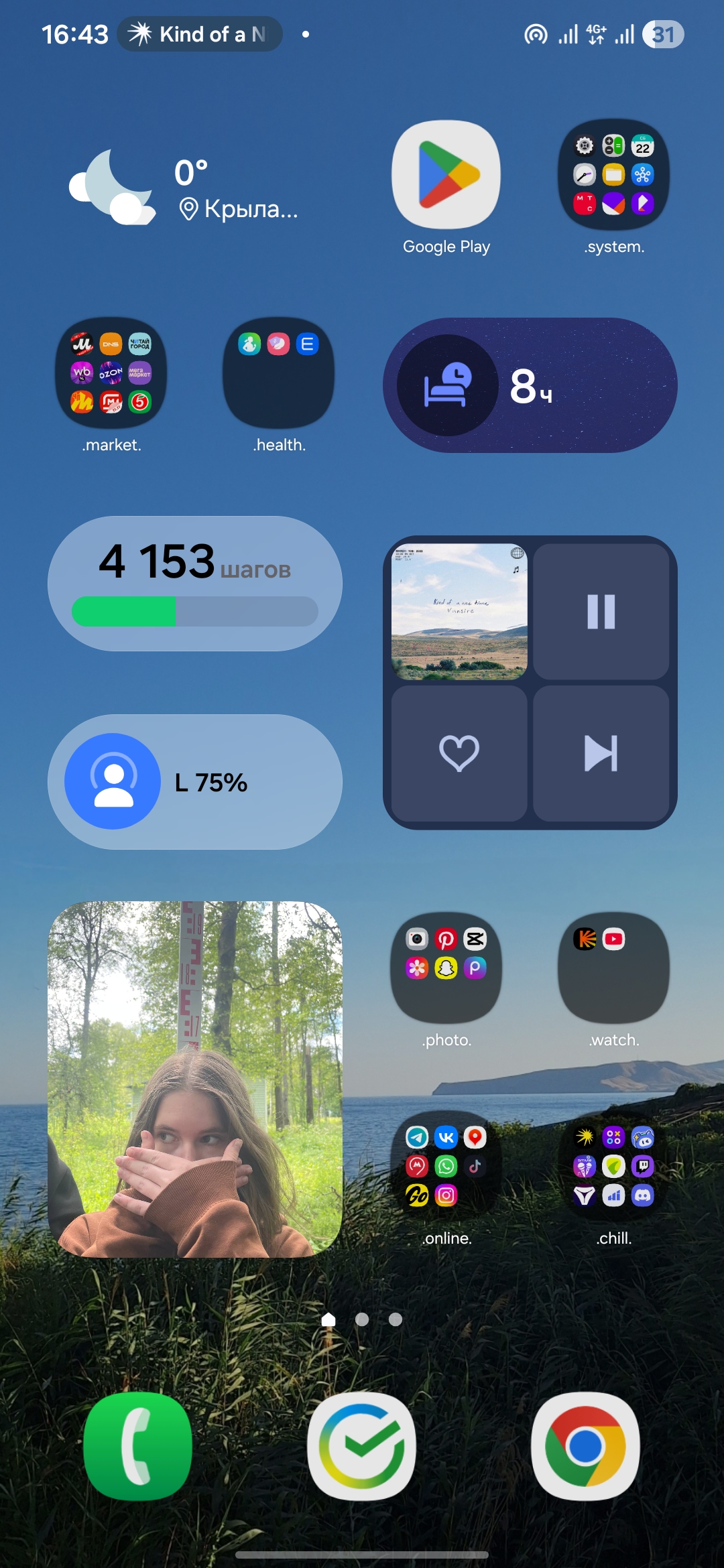Open the .system. folder
The width and height of the screenshot is (724, 1568).
613,176
